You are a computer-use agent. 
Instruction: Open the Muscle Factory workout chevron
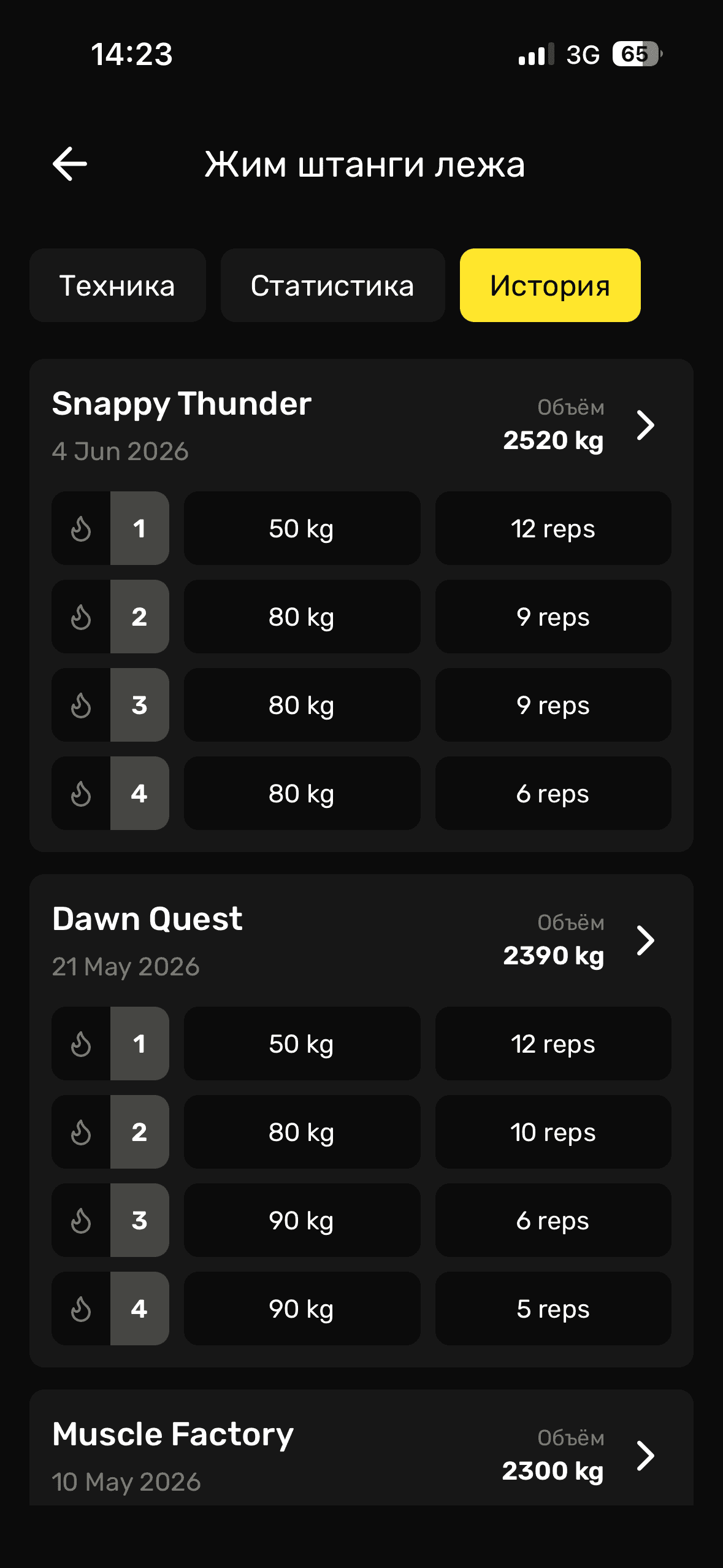pyautogui.click(x=646, y=1456)
